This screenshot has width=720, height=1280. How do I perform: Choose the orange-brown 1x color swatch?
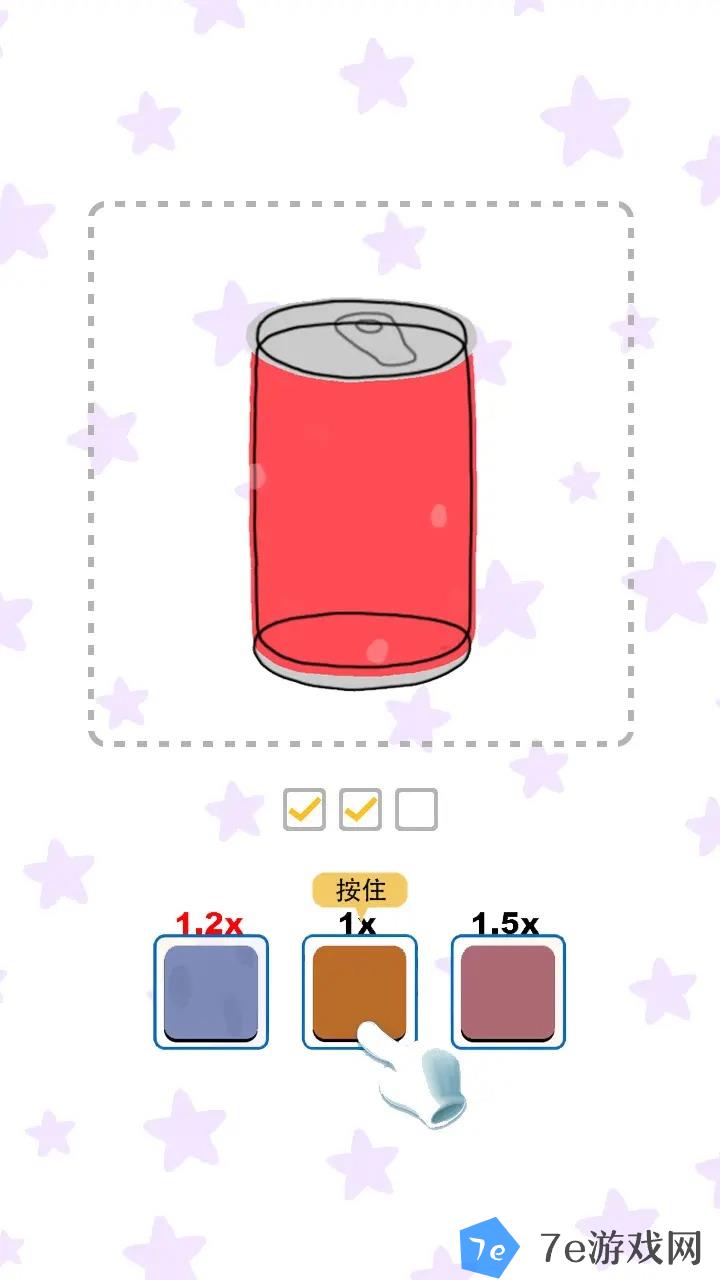(359, 990)
